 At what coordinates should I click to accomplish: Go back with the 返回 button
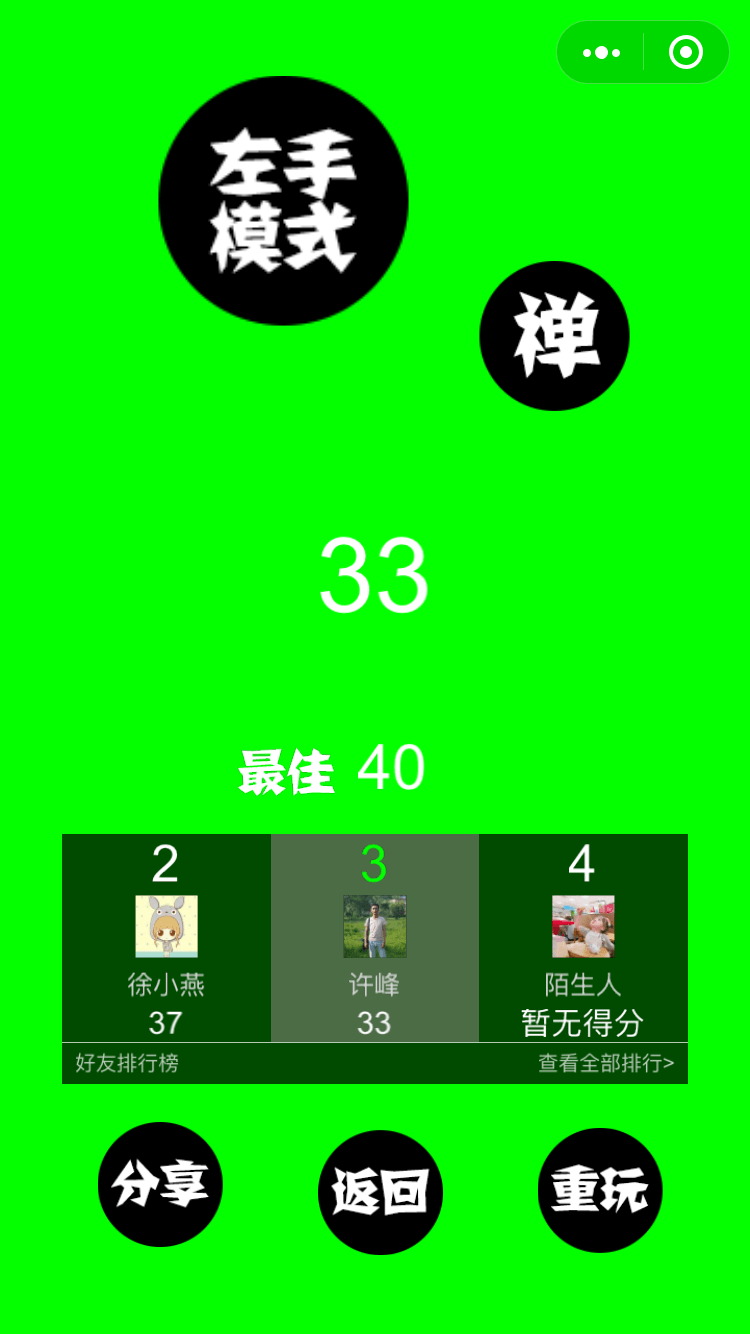click(x=380, y=1192)
